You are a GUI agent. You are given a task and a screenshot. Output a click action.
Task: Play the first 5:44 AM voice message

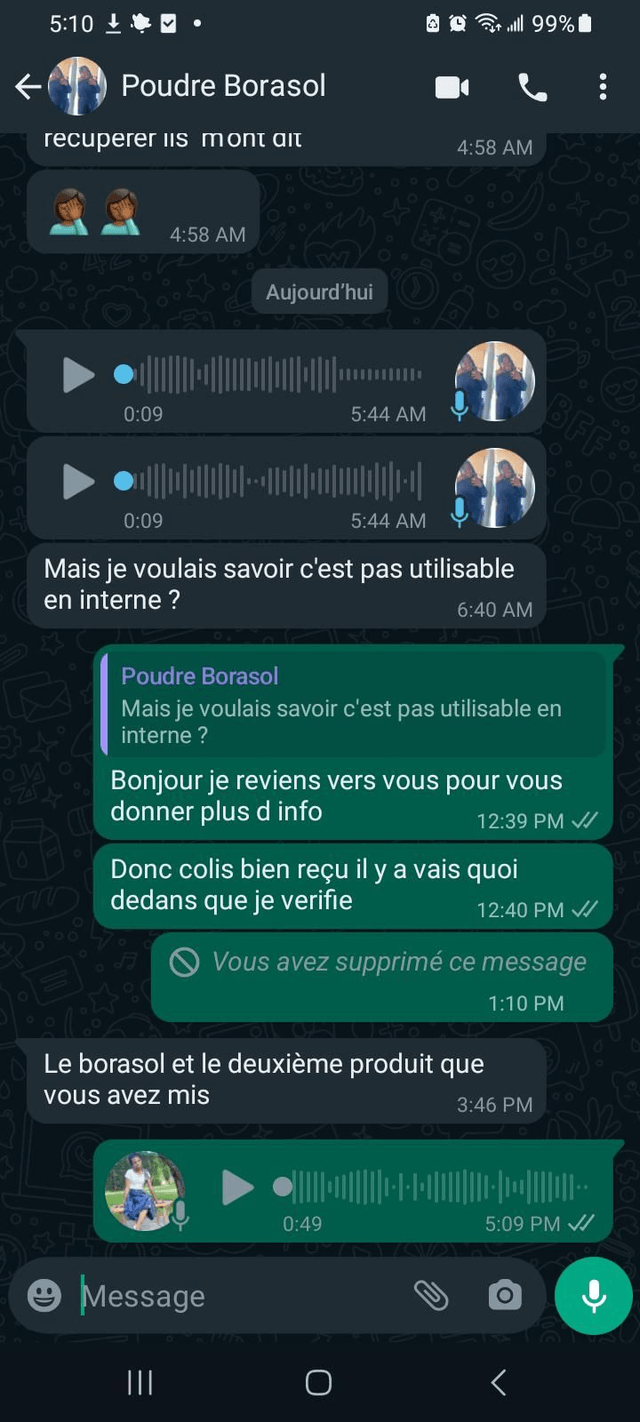tap(78, 375)
